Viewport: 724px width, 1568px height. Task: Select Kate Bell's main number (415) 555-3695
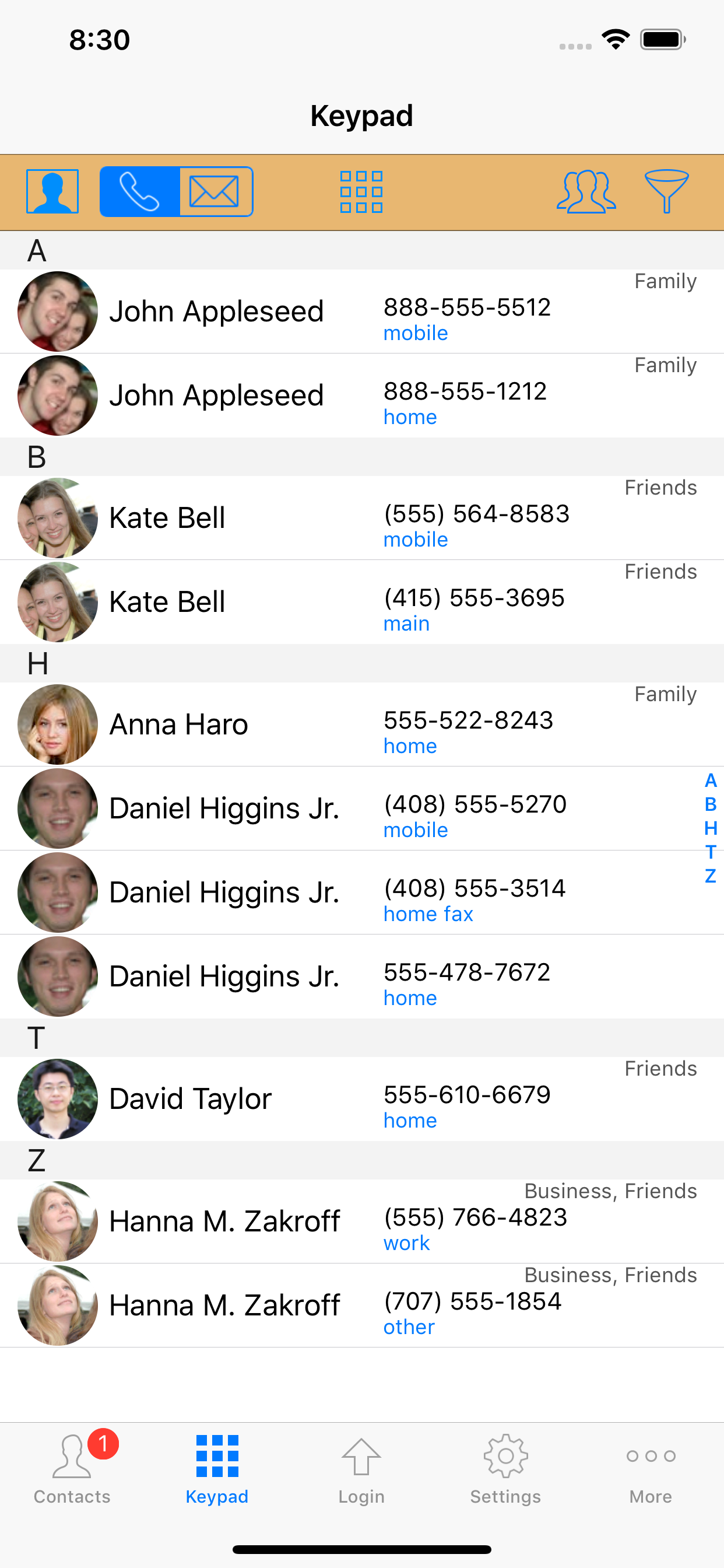point(362,601)
